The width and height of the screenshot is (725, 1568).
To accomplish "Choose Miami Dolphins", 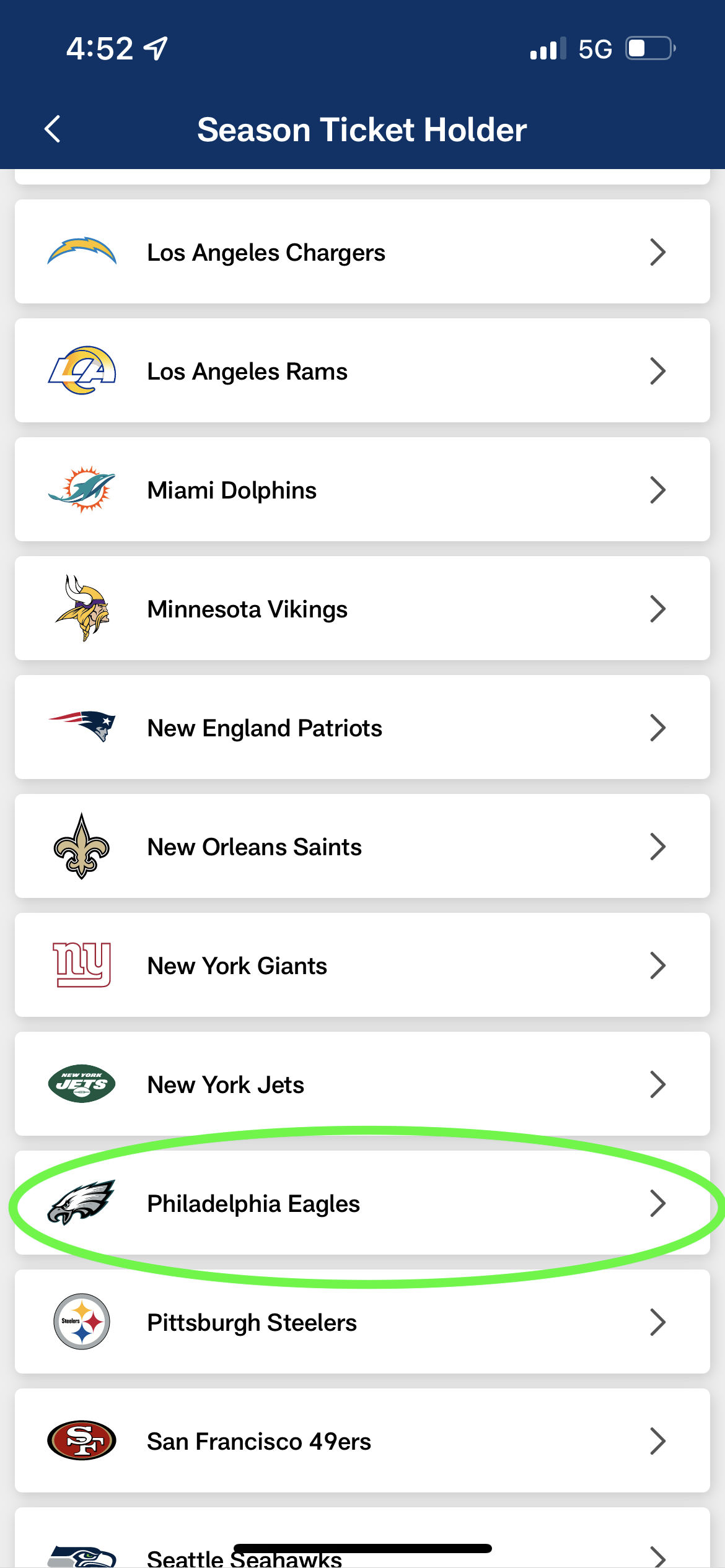I will [362, 490].
